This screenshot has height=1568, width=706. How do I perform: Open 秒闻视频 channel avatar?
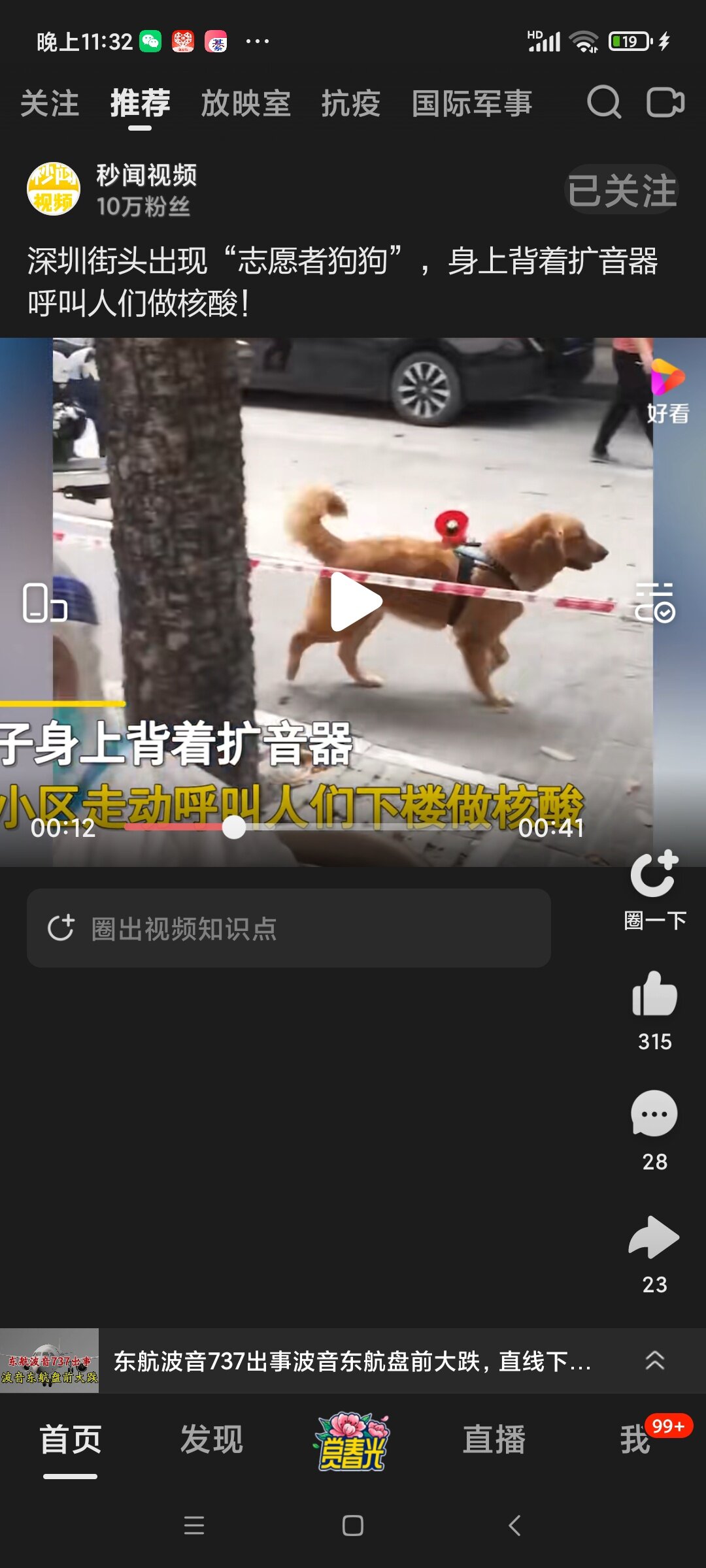pyautogui.click(x=53, y=189)
